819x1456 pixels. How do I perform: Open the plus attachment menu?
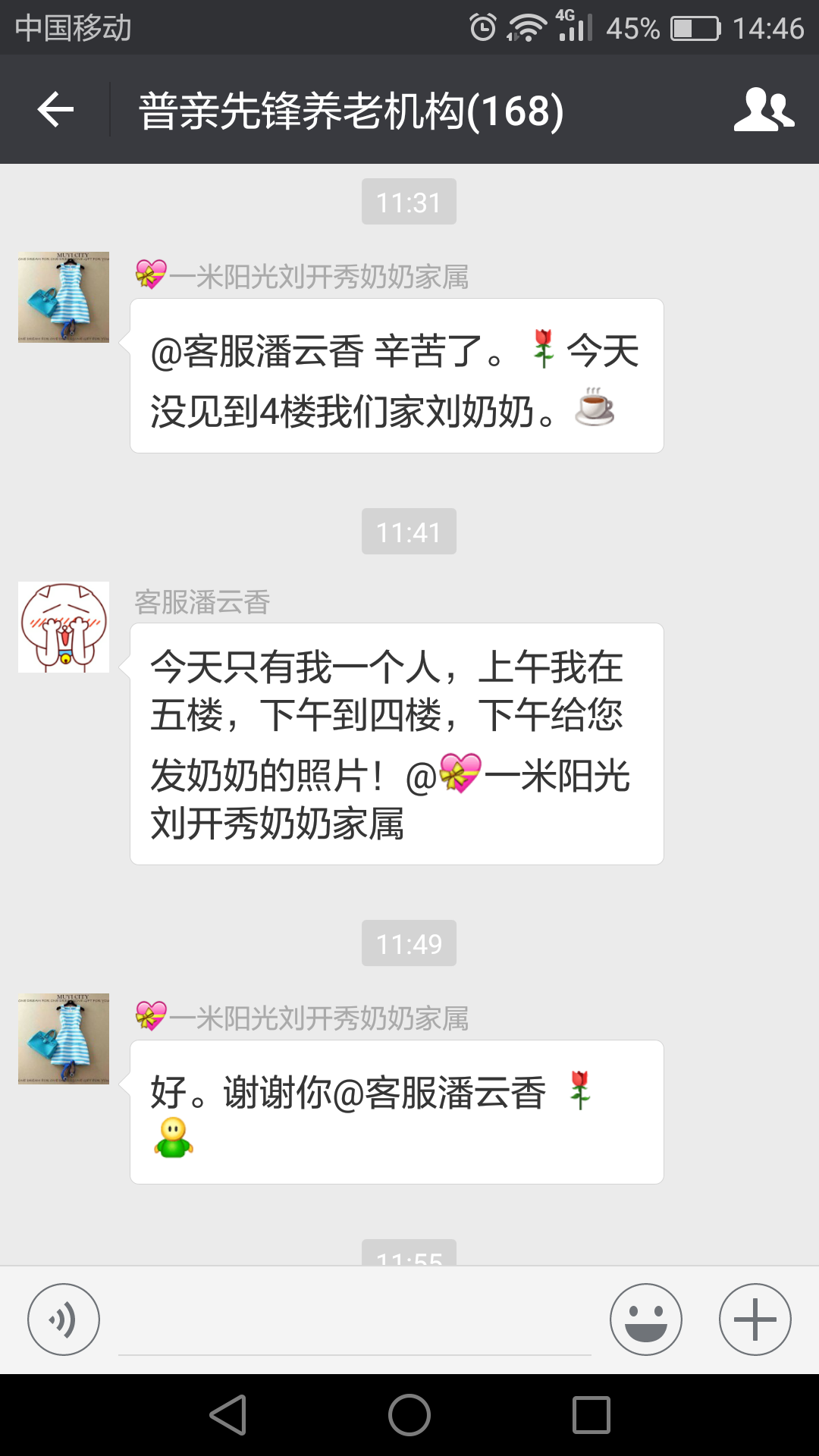point(755,1319)
